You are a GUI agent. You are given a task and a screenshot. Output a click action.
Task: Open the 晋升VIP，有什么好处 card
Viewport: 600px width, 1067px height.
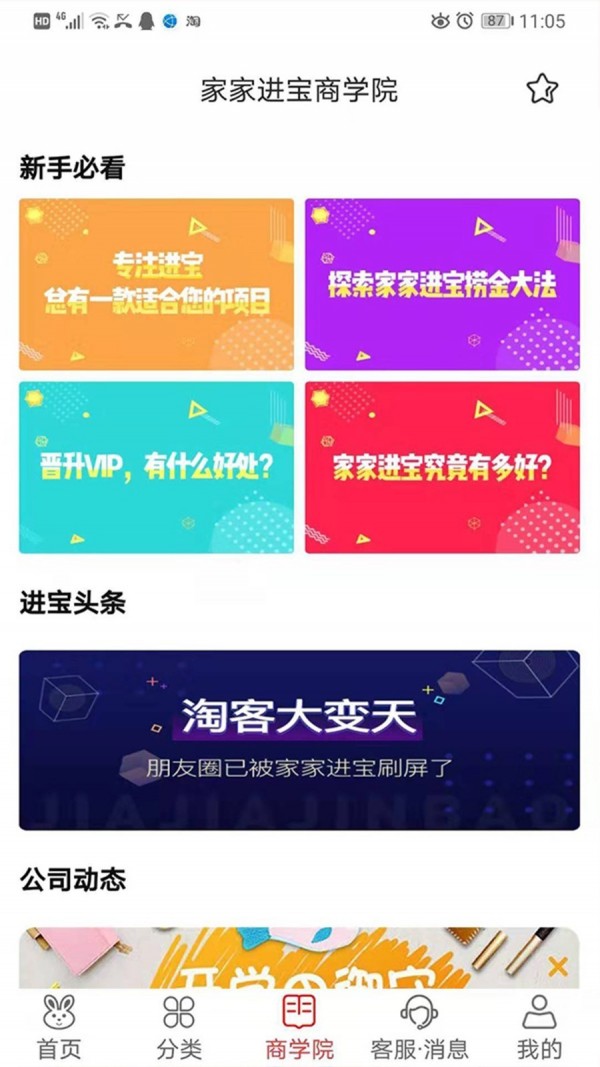click(156, 467)
